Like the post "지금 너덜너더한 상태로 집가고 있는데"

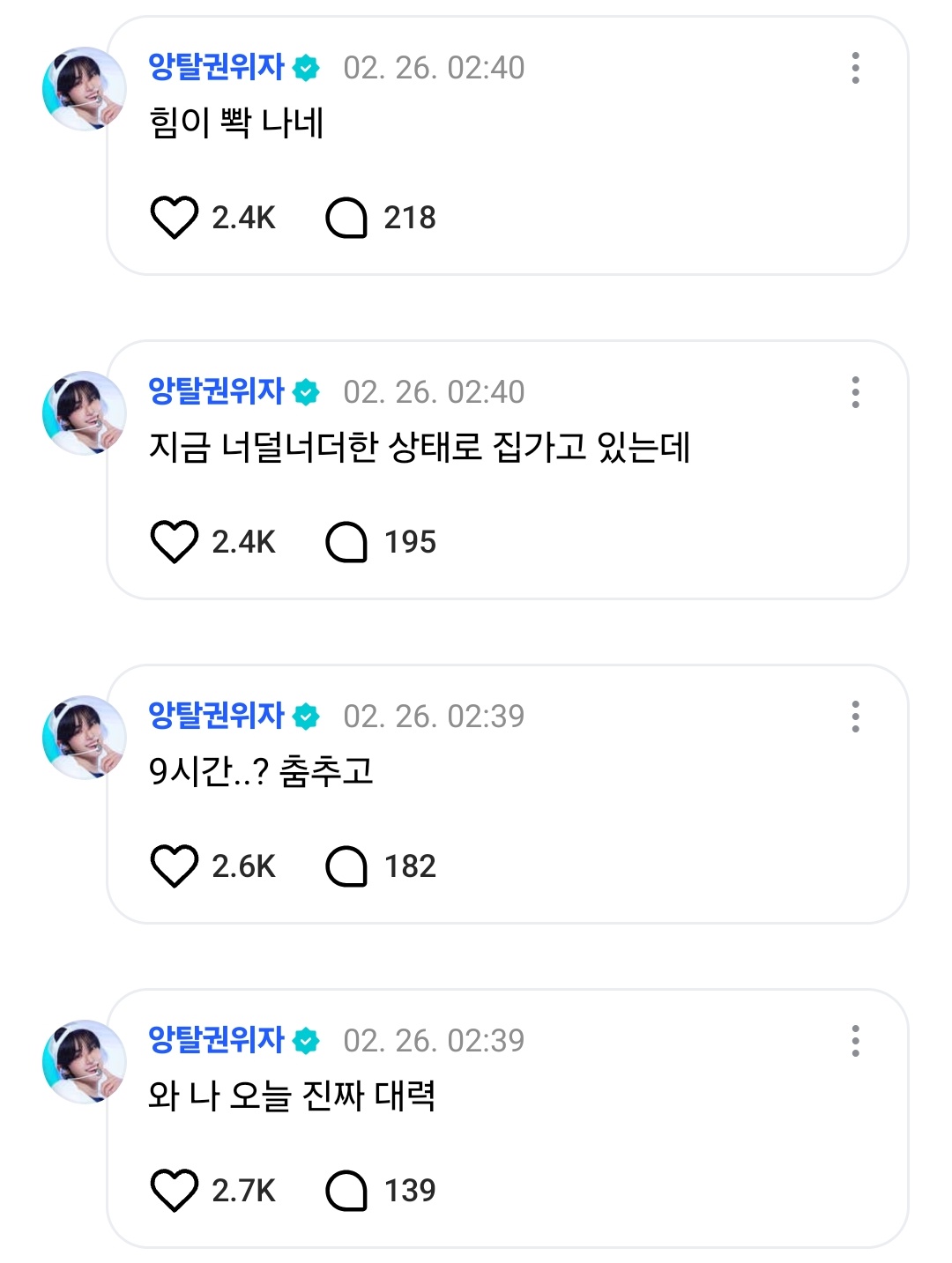175,542
